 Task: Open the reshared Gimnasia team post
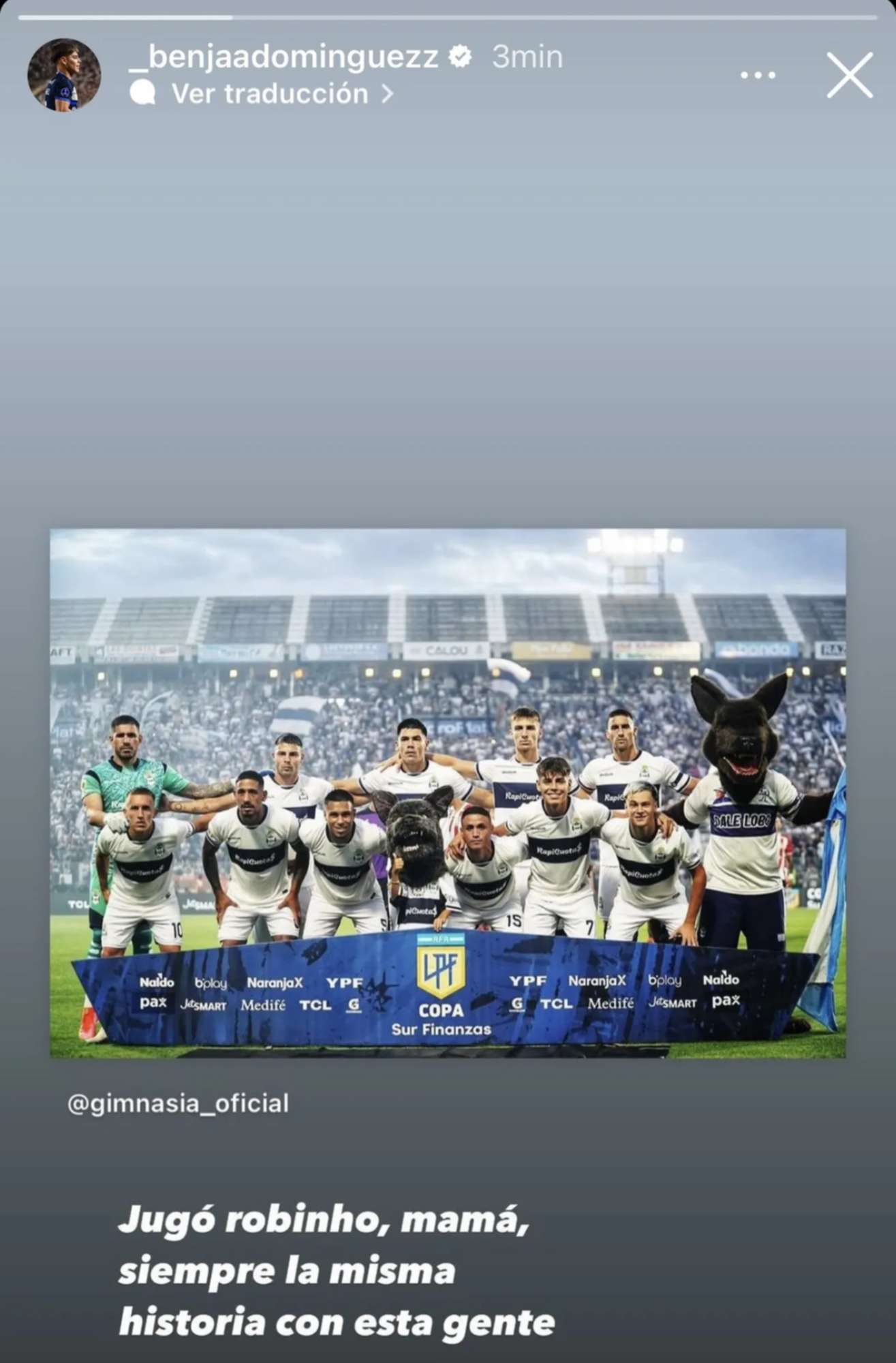click(448, 793)
